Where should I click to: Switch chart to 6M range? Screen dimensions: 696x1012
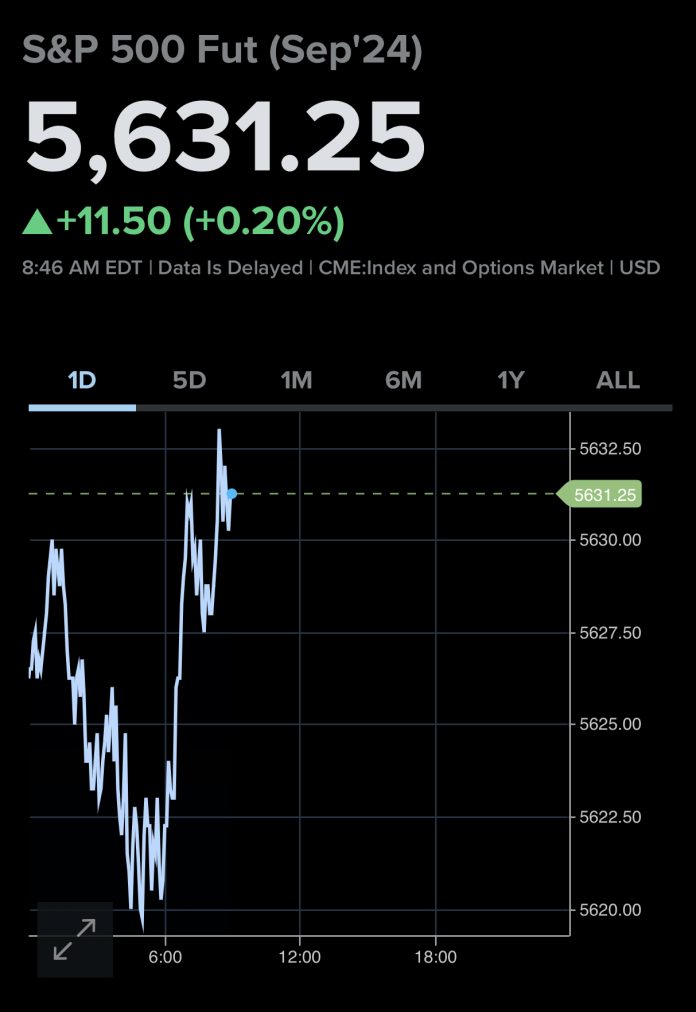tap(403, 381)
